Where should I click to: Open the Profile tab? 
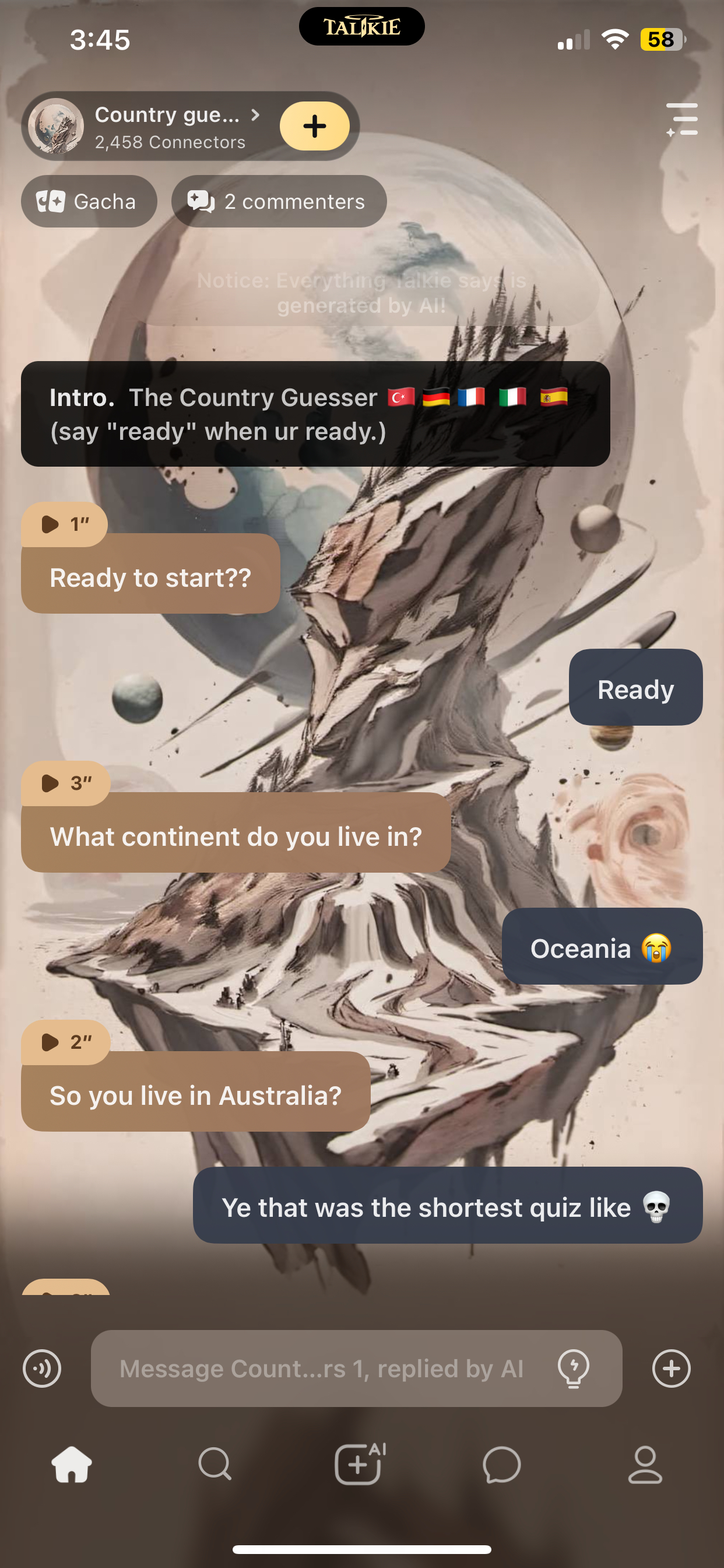pyautogui.click(x=645, y=1465)
